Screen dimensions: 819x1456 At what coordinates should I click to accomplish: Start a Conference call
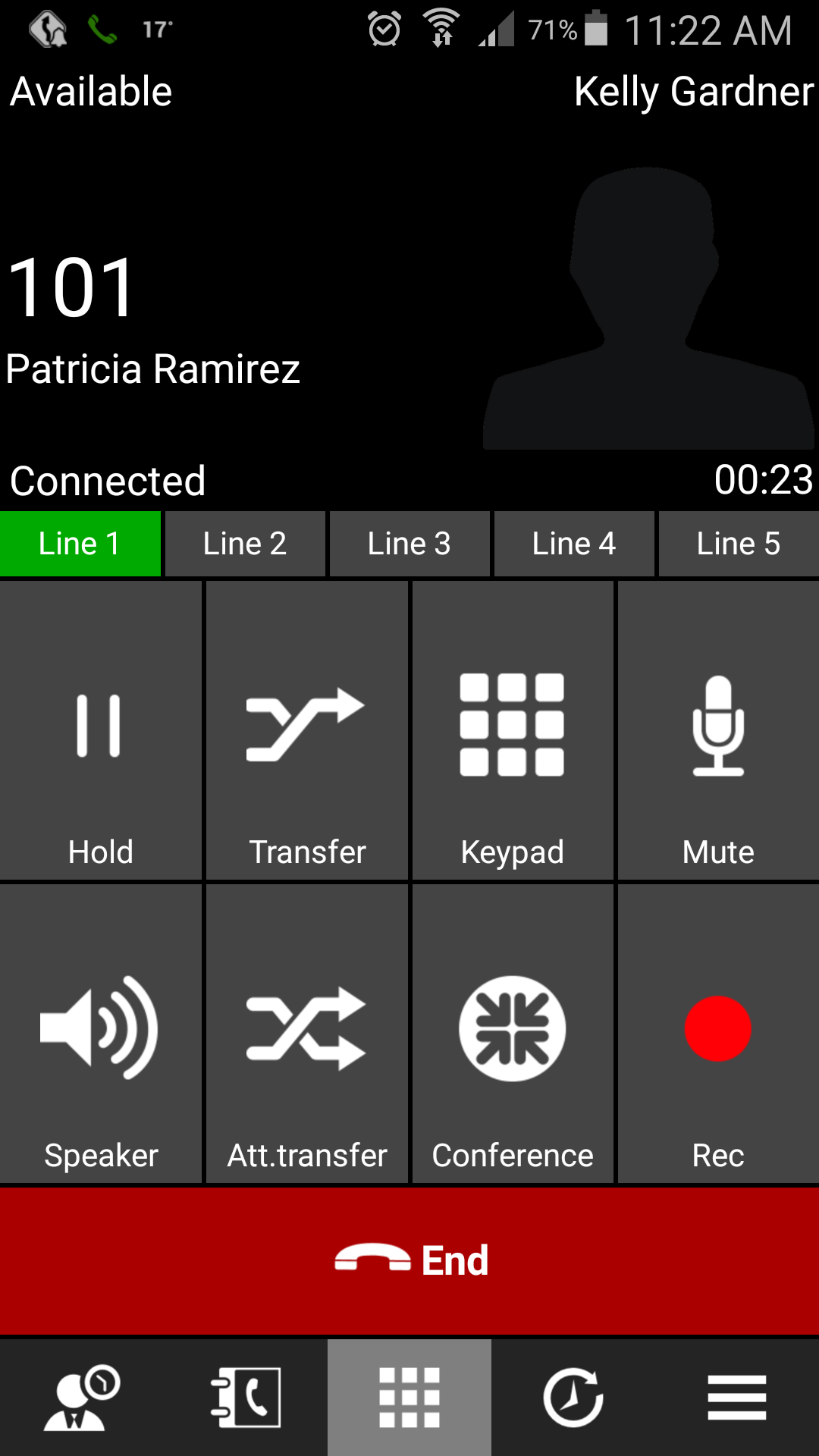513,1034
